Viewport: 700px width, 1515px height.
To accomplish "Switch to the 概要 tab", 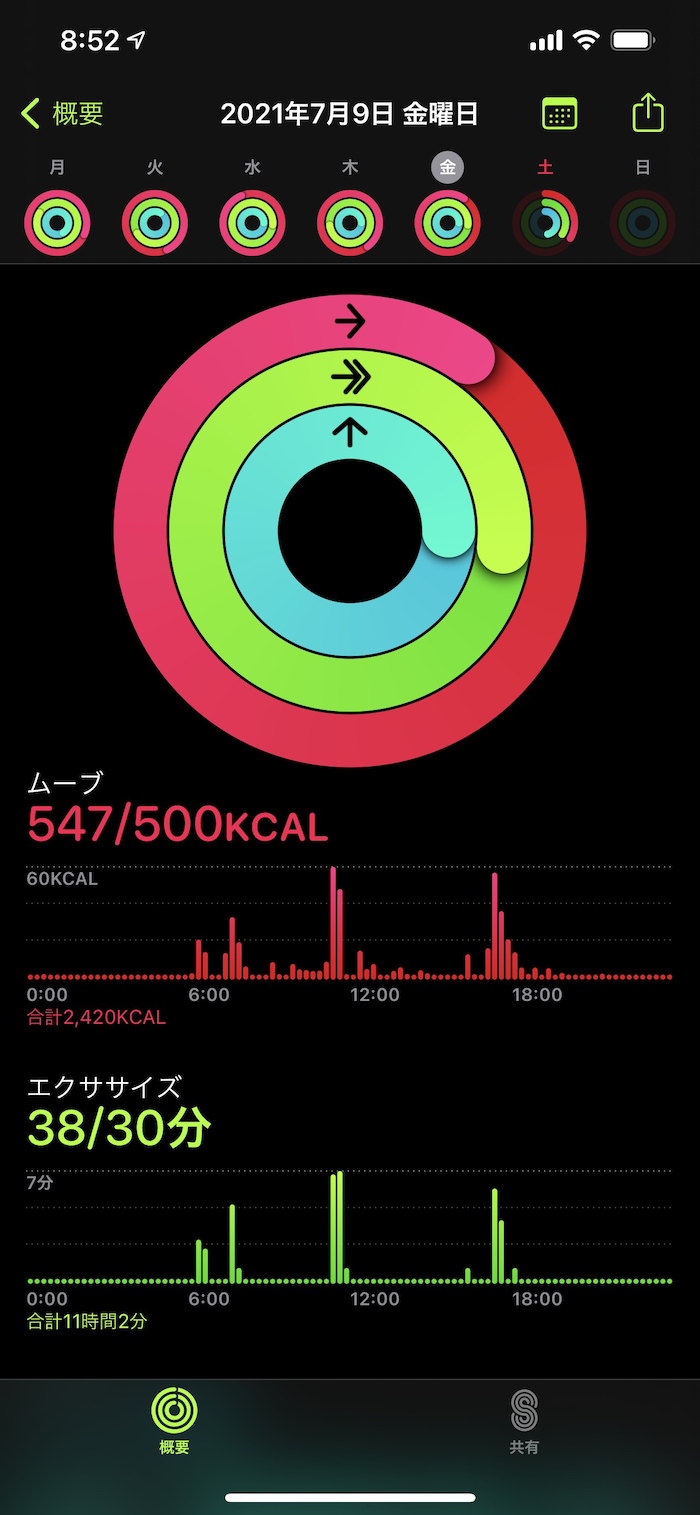I will point(174,1421).
